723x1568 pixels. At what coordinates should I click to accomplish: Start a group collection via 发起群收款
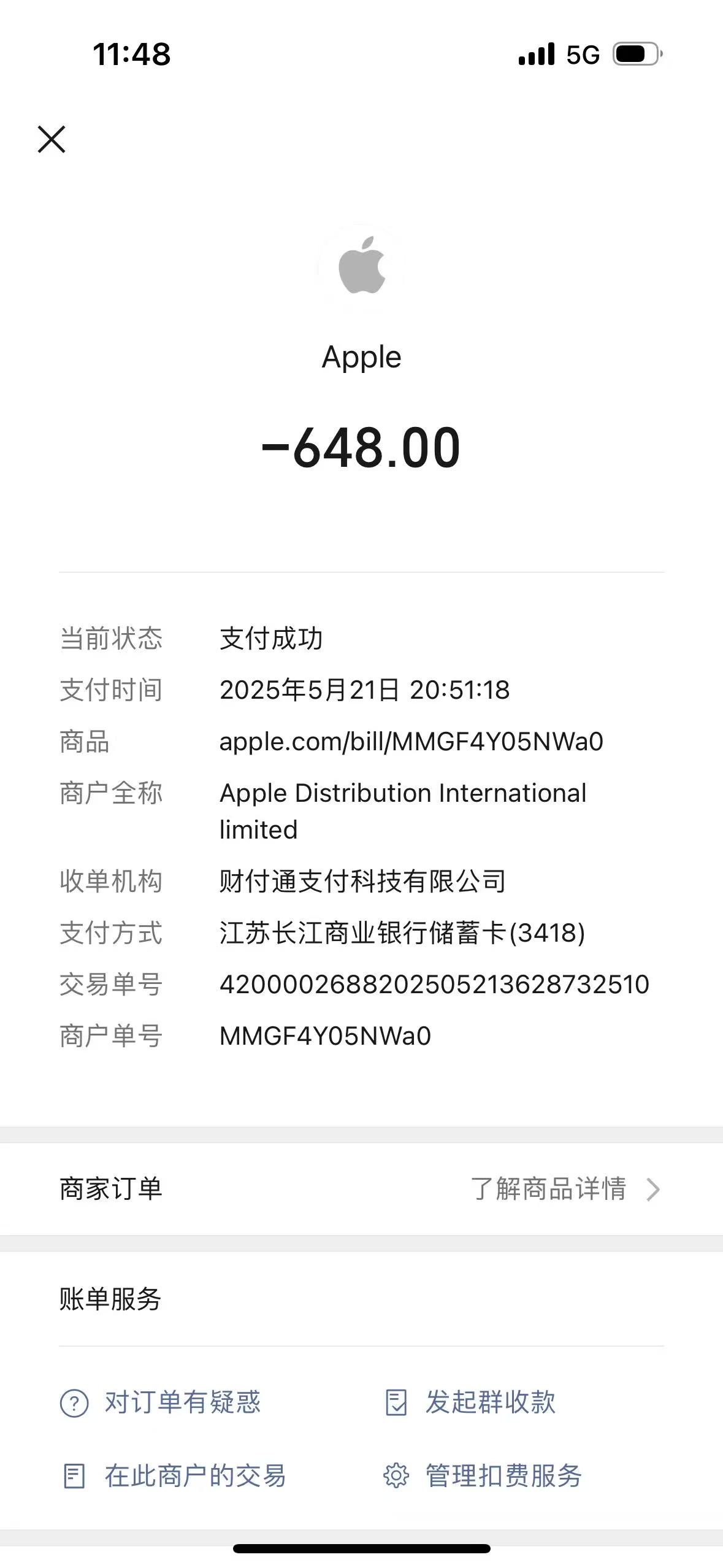pos(471,1402)
